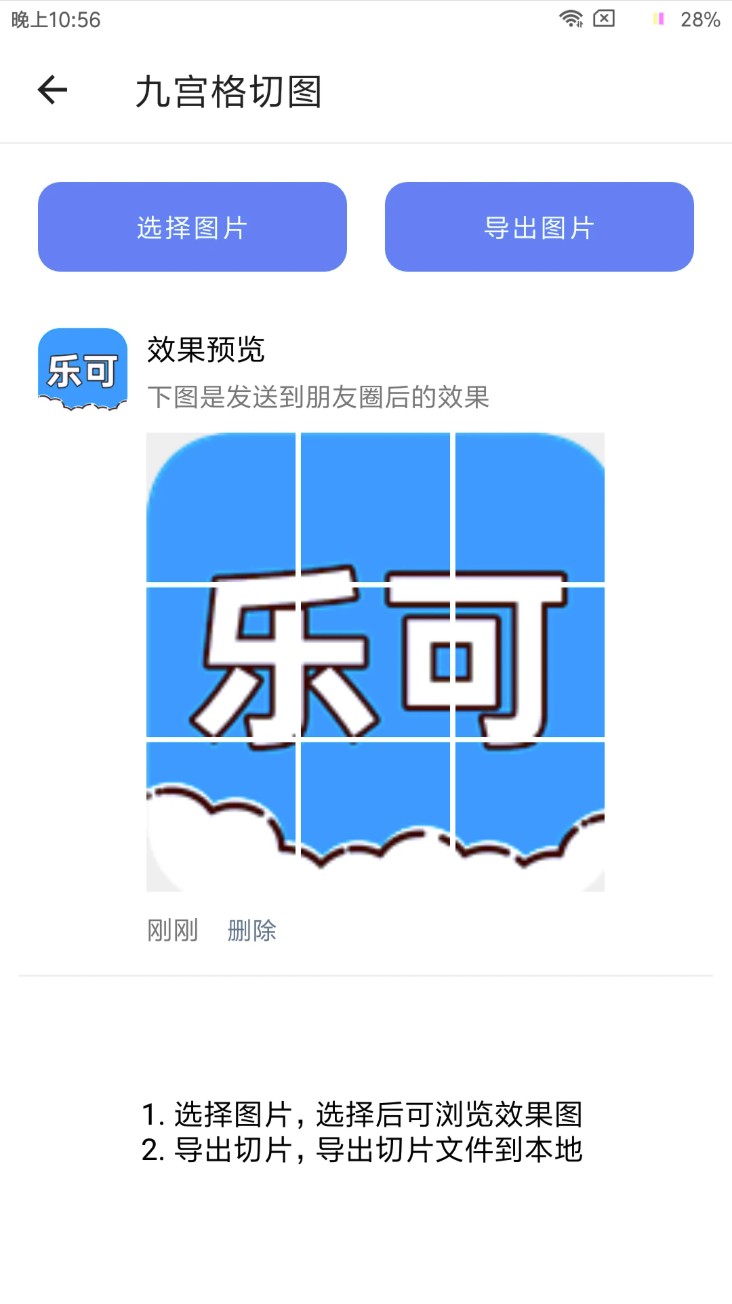Viewport: 732px width, 1304px height.
Task: Go back using the top-left arrow
Action: [52, 91]
